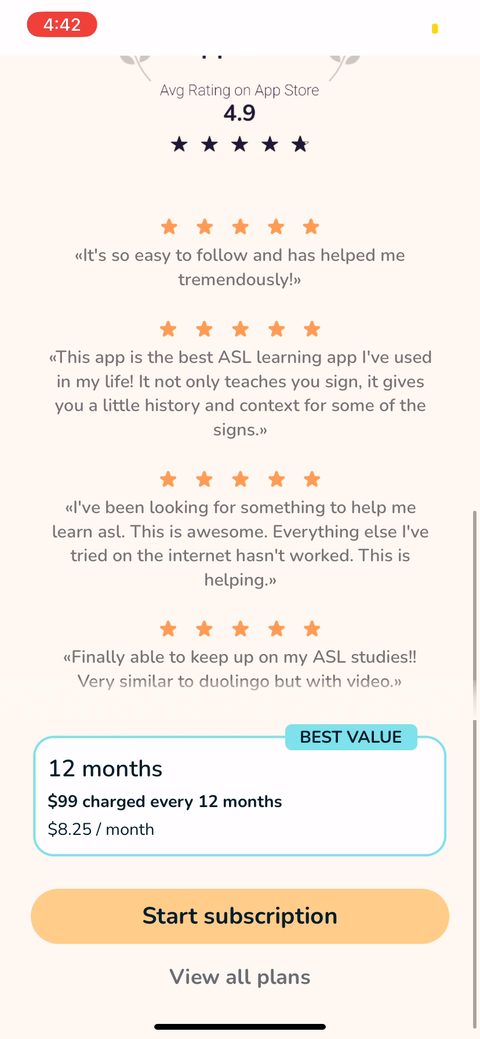This screenshot has height=1039, width=480.
Task: Select the 12 months plan card
Action: [x=239, y=795]
